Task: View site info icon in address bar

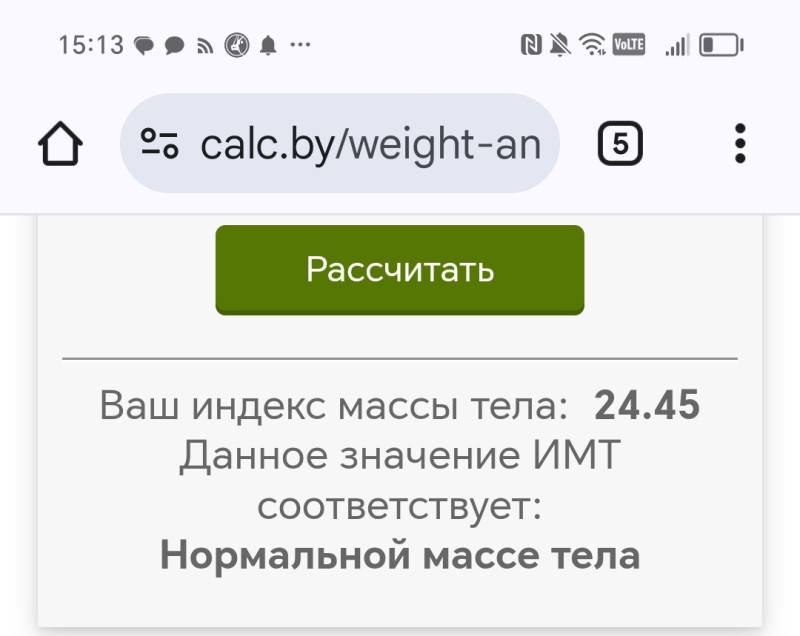Action: pyautogui.click(x=159, y=145)
